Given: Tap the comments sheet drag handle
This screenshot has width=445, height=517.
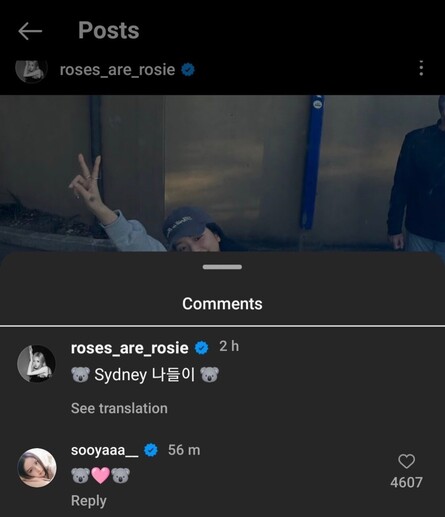Looking at the screenshot, I should (x=222, y=267).
